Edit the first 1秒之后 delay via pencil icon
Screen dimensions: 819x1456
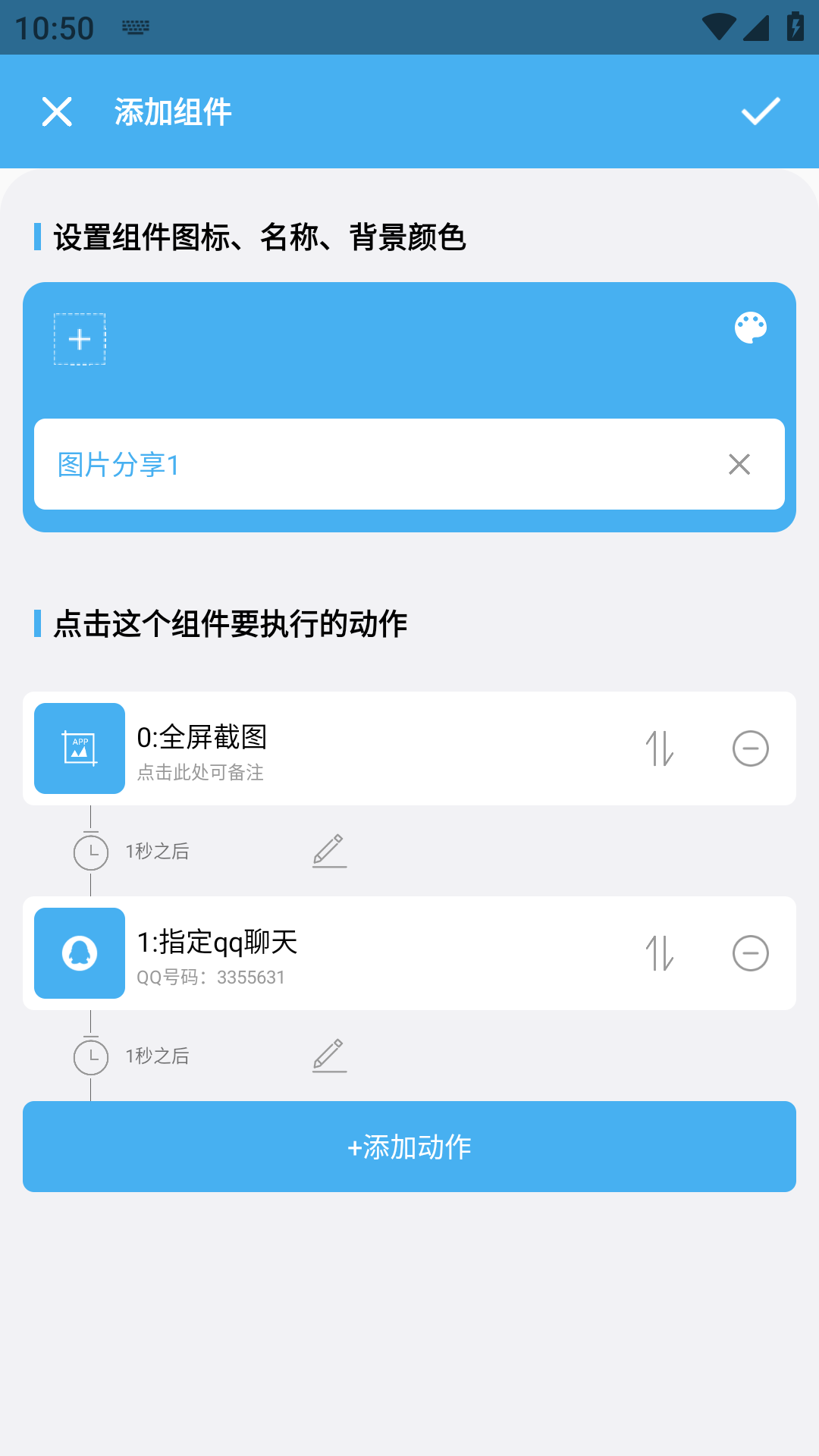pyautogui.click(x=329, y=851)
